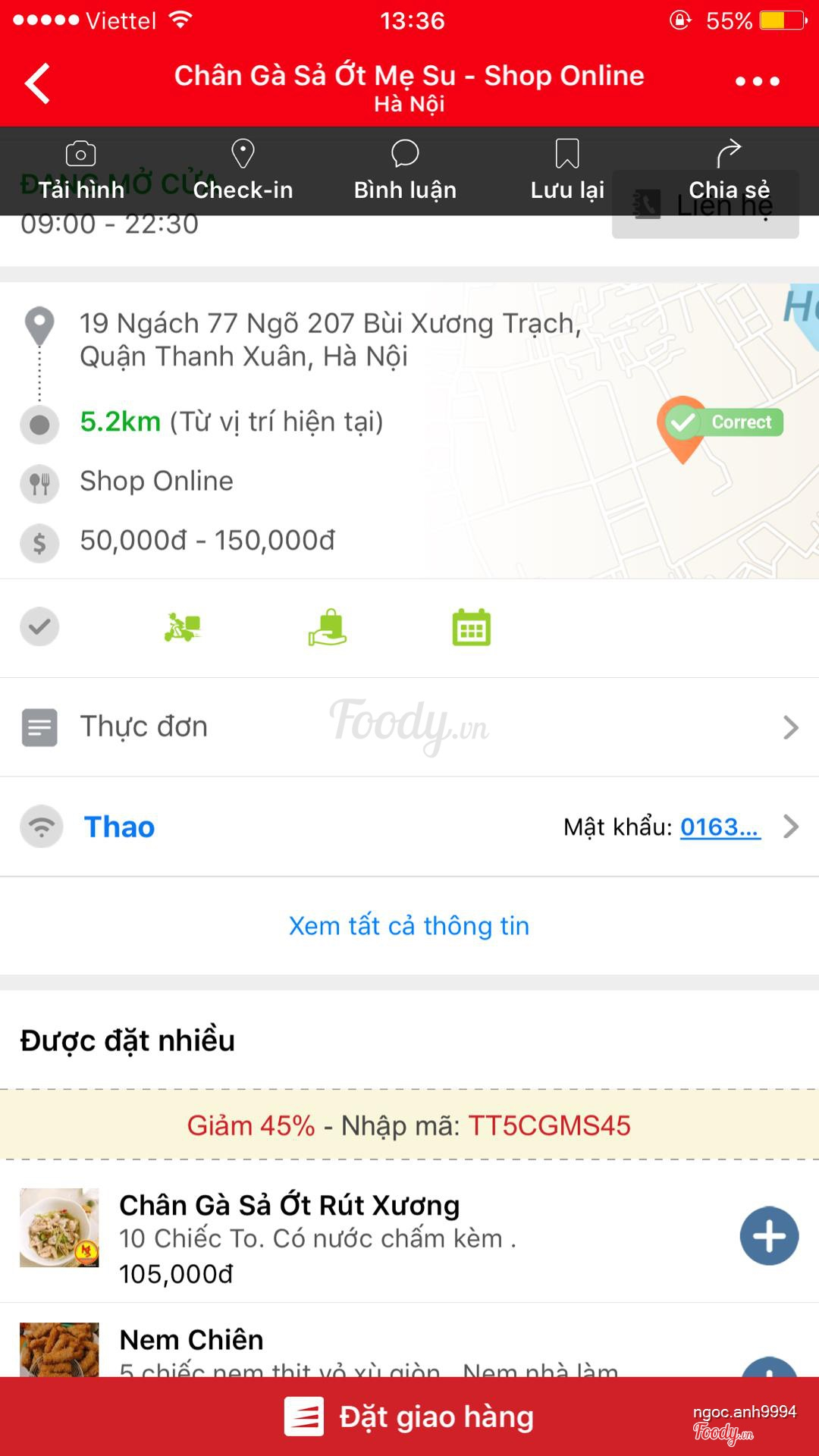Open the Thực đơn menu row

click(x=409, y=726)
